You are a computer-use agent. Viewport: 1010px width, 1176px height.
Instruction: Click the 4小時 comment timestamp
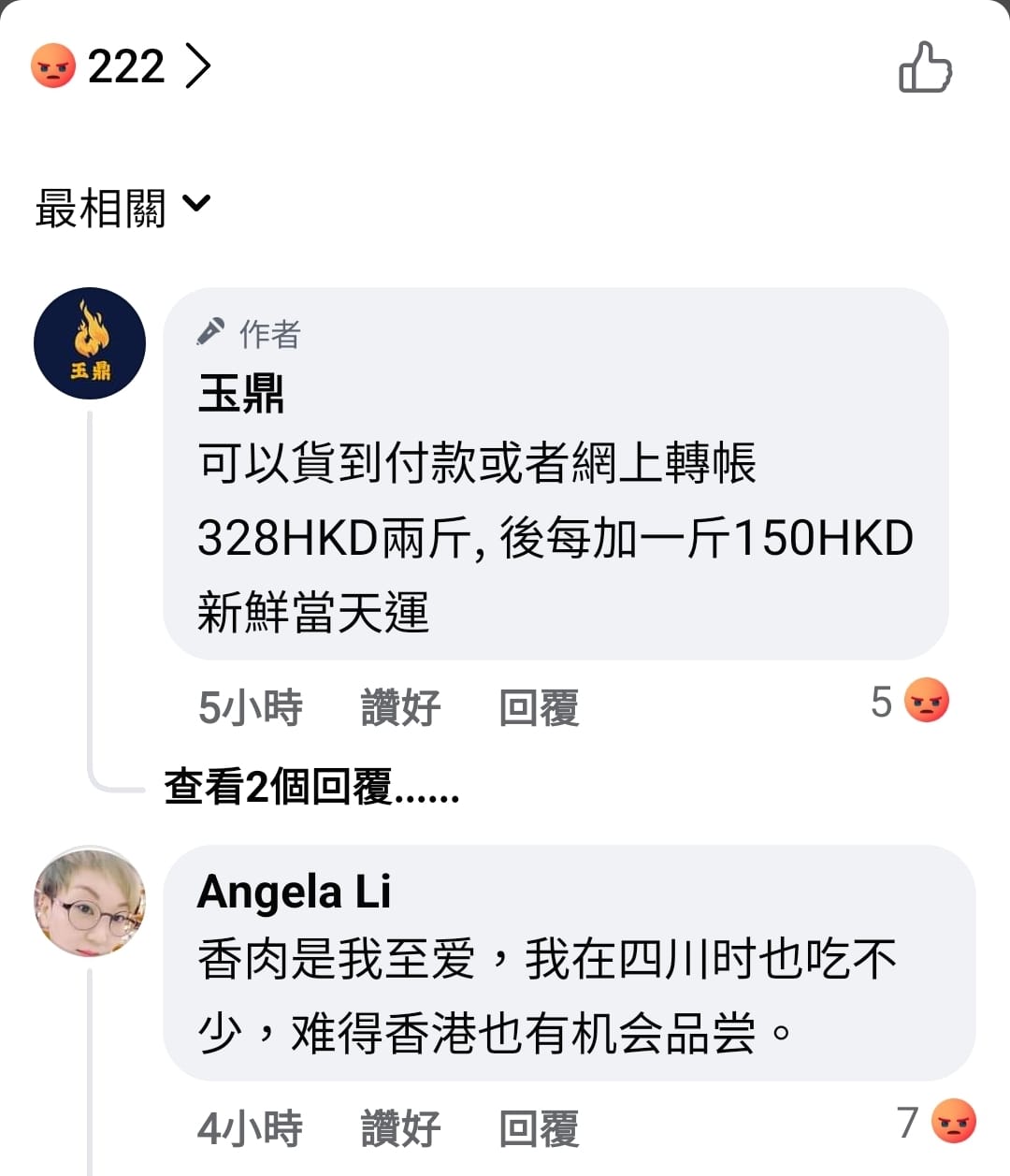click(x=250, y=1128)
